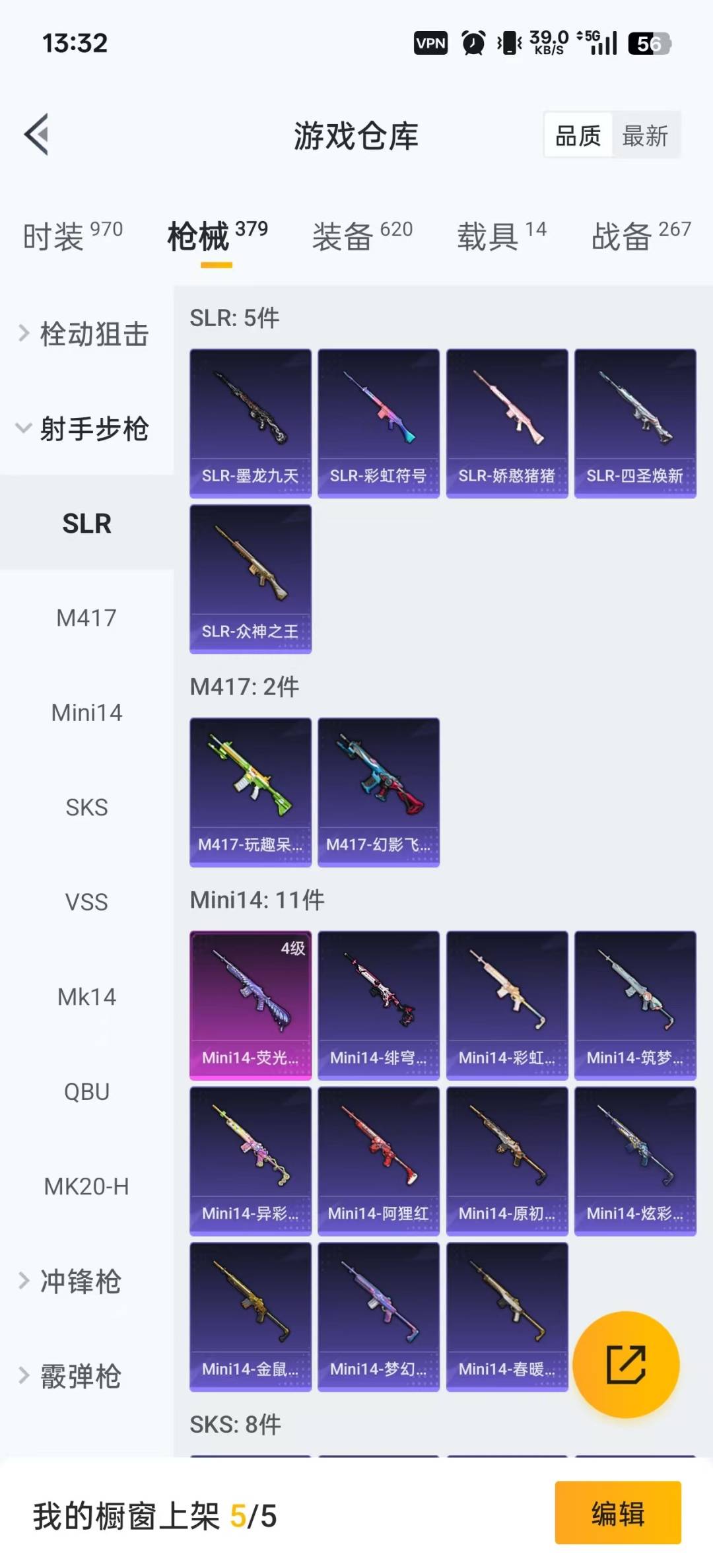Select SKS in the sidebar
The width and height of the screenshot is (713, 1568).
click(86, 807)
